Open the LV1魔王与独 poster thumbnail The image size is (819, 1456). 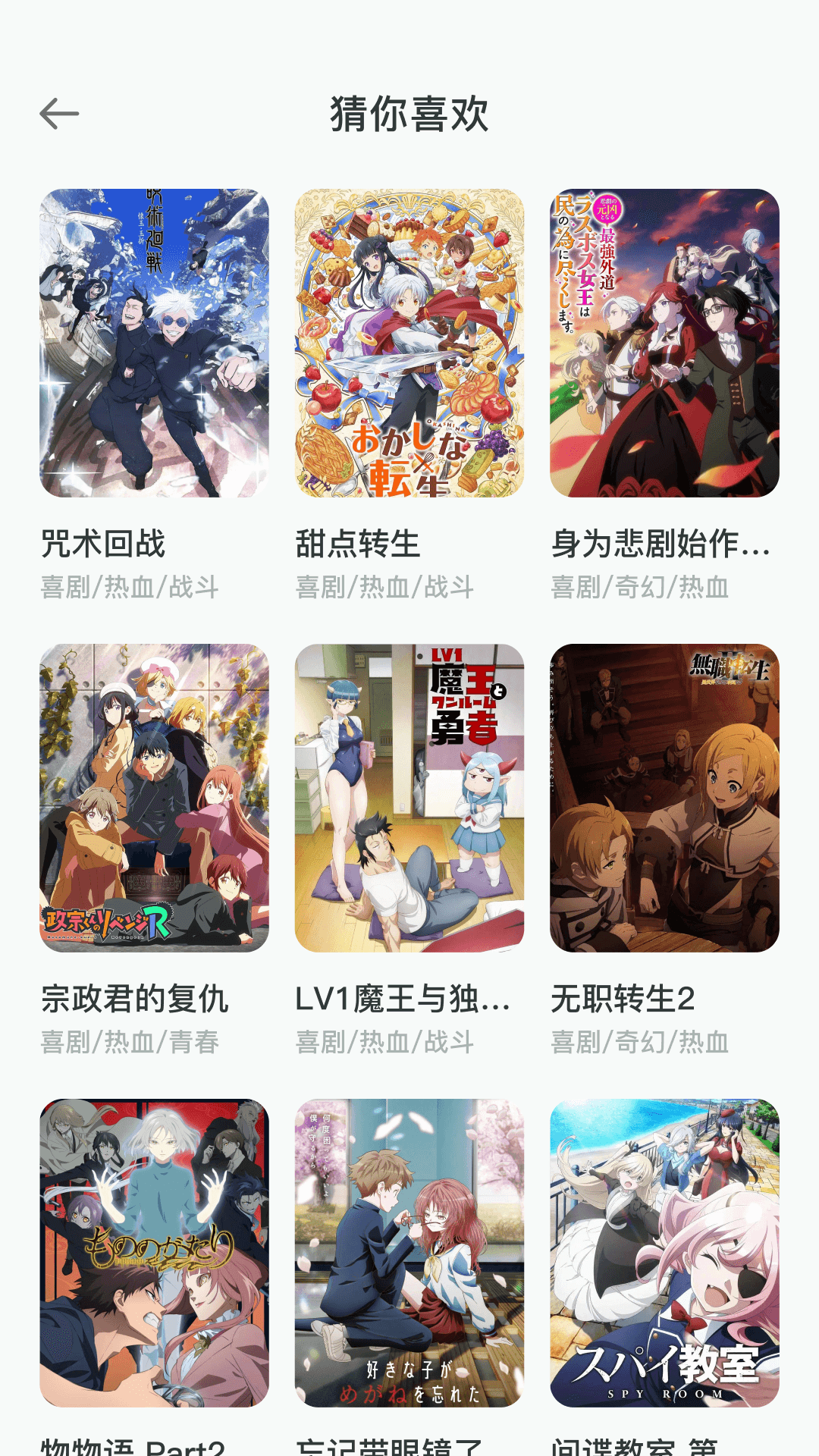[409, 798]
